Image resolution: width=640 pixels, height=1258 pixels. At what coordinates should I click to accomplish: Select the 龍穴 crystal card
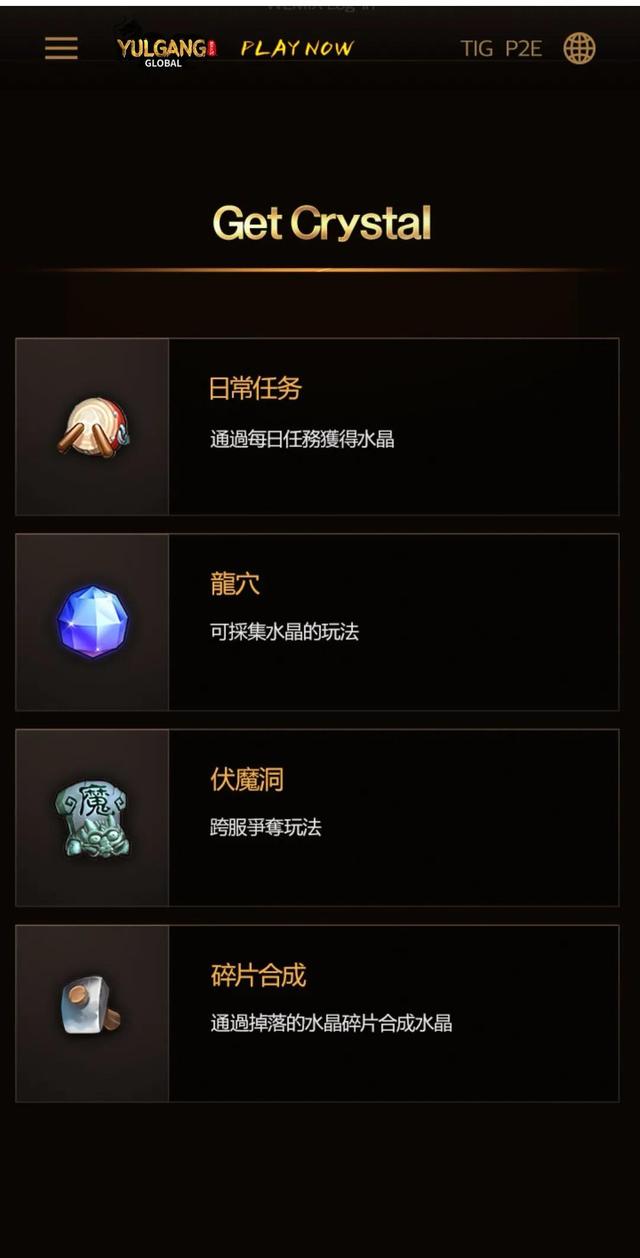click(317, 622)
